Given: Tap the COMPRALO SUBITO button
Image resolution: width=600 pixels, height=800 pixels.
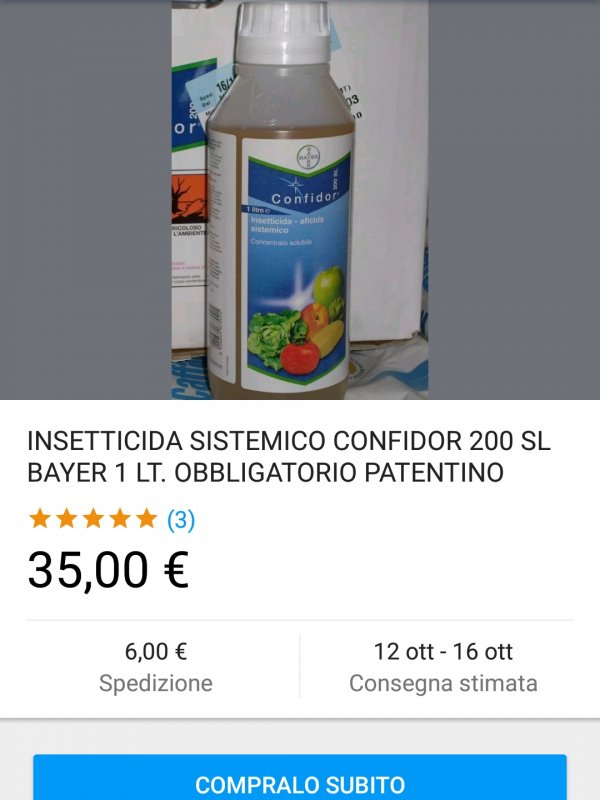Looking at the screenshot, I should point(300,782).
